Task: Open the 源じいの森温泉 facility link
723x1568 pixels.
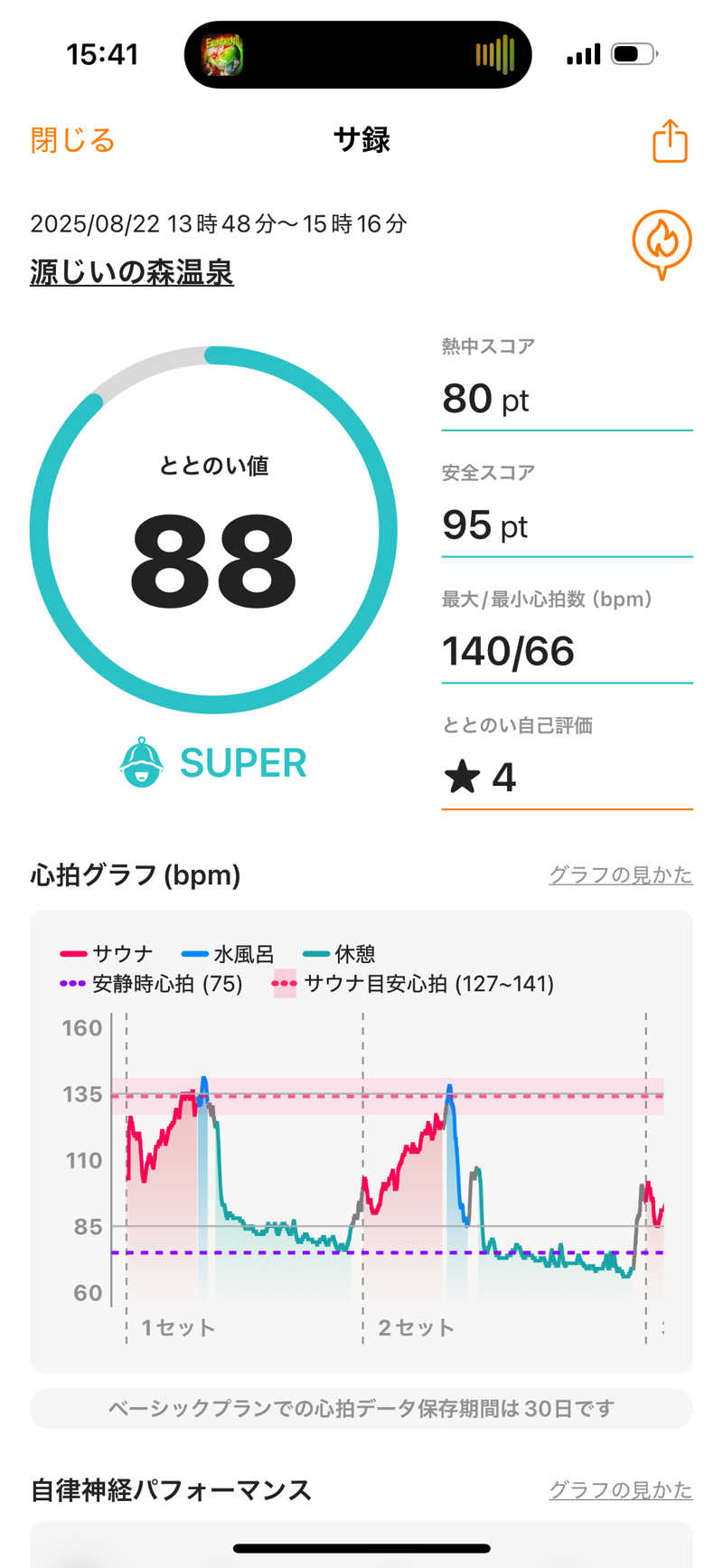Action: tap(132, 272)
